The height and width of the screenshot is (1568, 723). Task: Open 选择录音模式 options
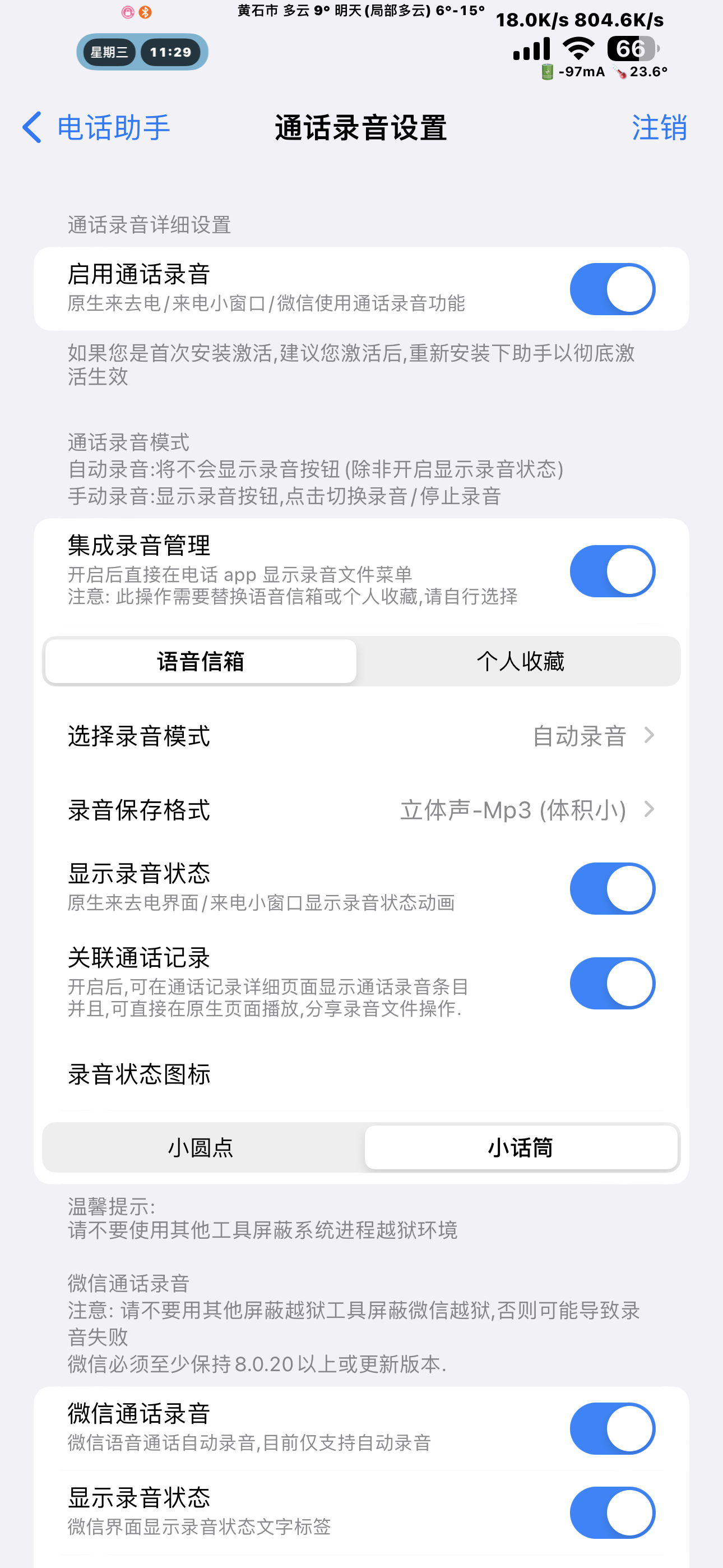pyautogui.click(x=361, y=736)
